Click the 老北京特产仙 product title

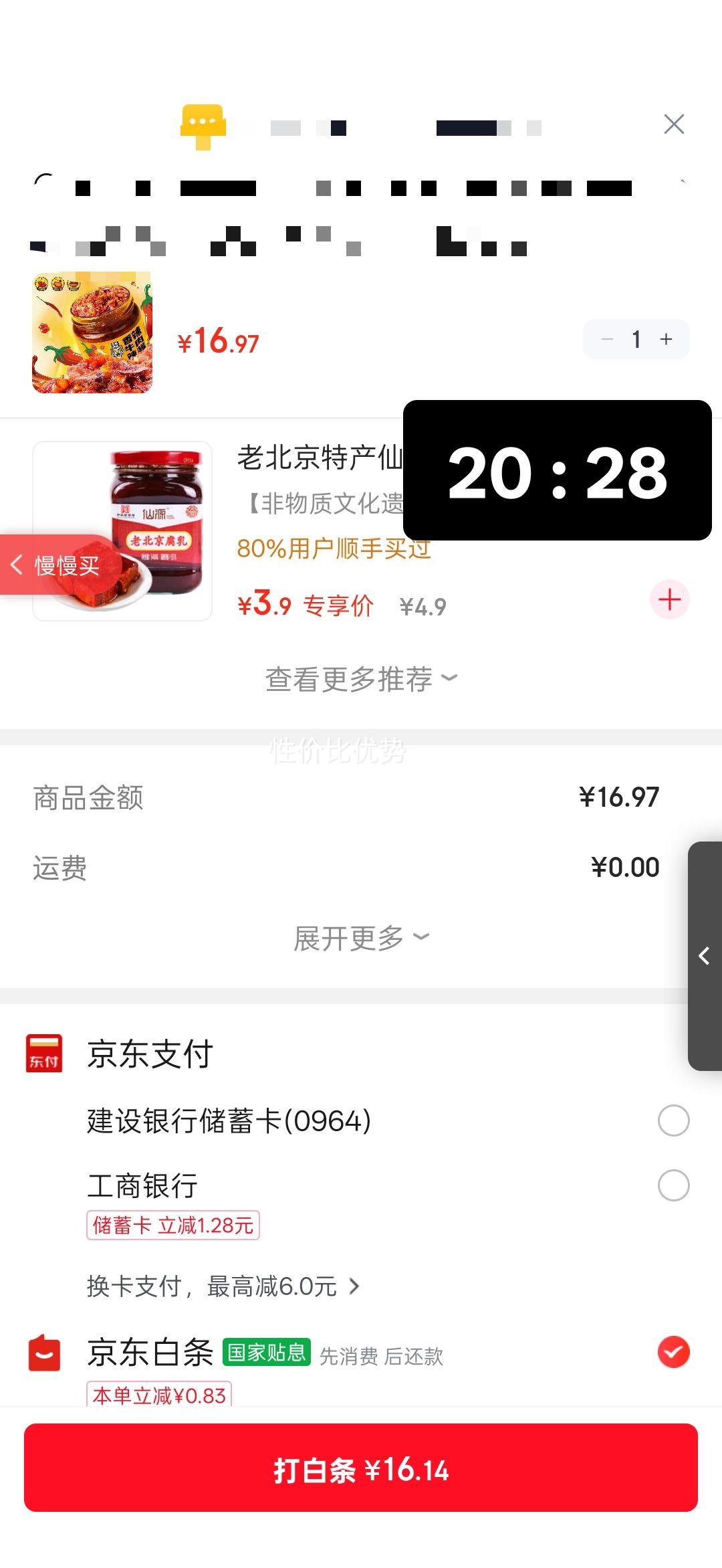321,458
